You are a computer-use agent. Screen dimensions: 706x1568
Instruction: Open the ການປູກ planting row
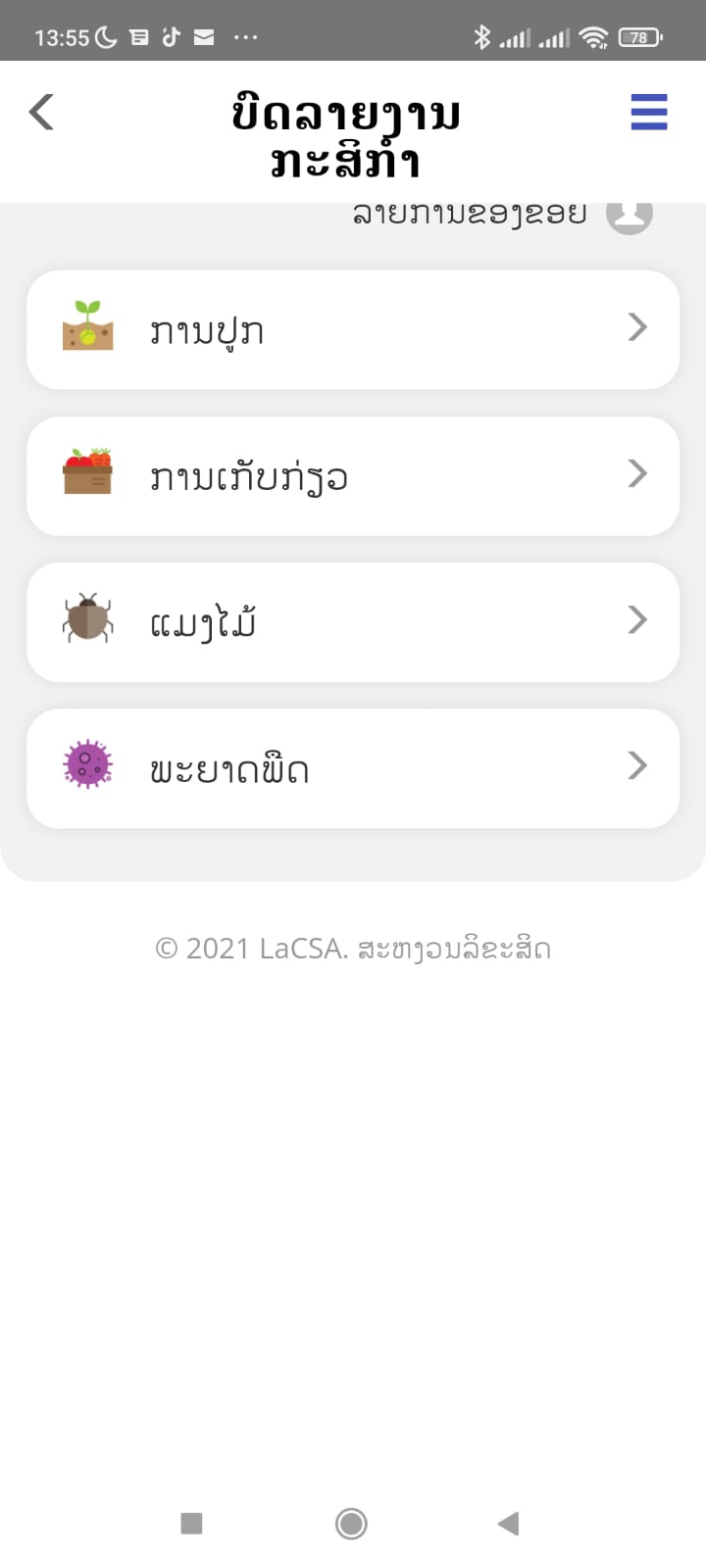click(x=353, y=329)
